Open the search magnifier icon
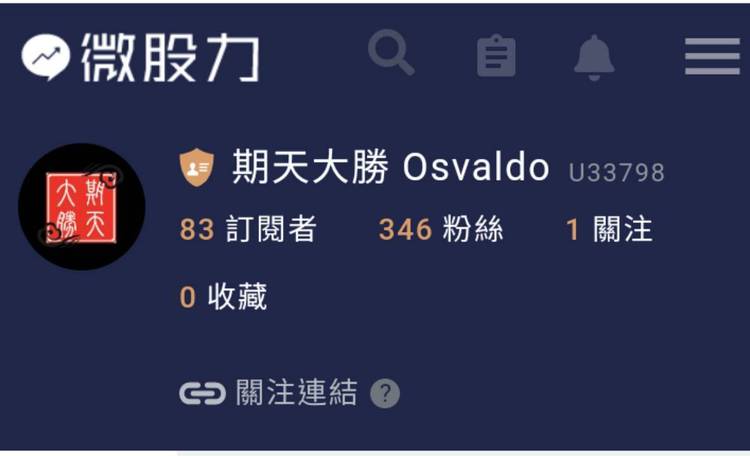This screenshot has height=456, width=750. coord(391,53)
